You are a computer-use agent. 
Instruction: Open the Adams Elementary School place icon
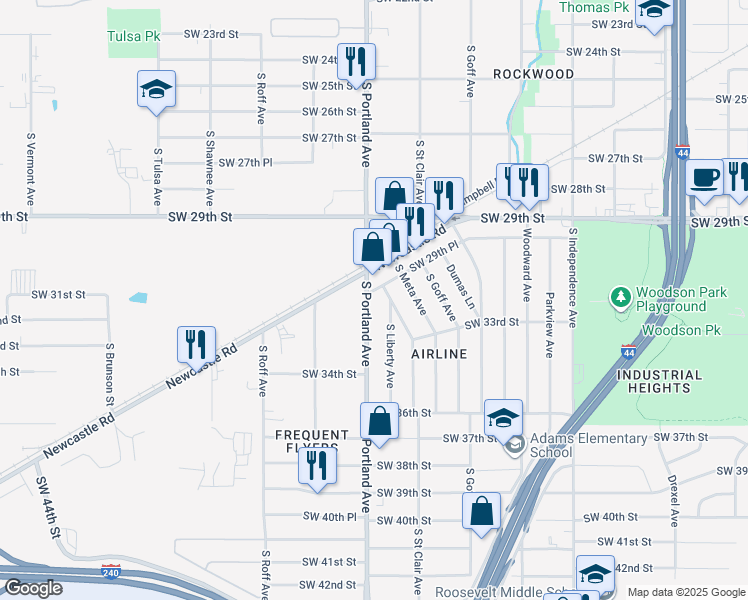(514, 445)
